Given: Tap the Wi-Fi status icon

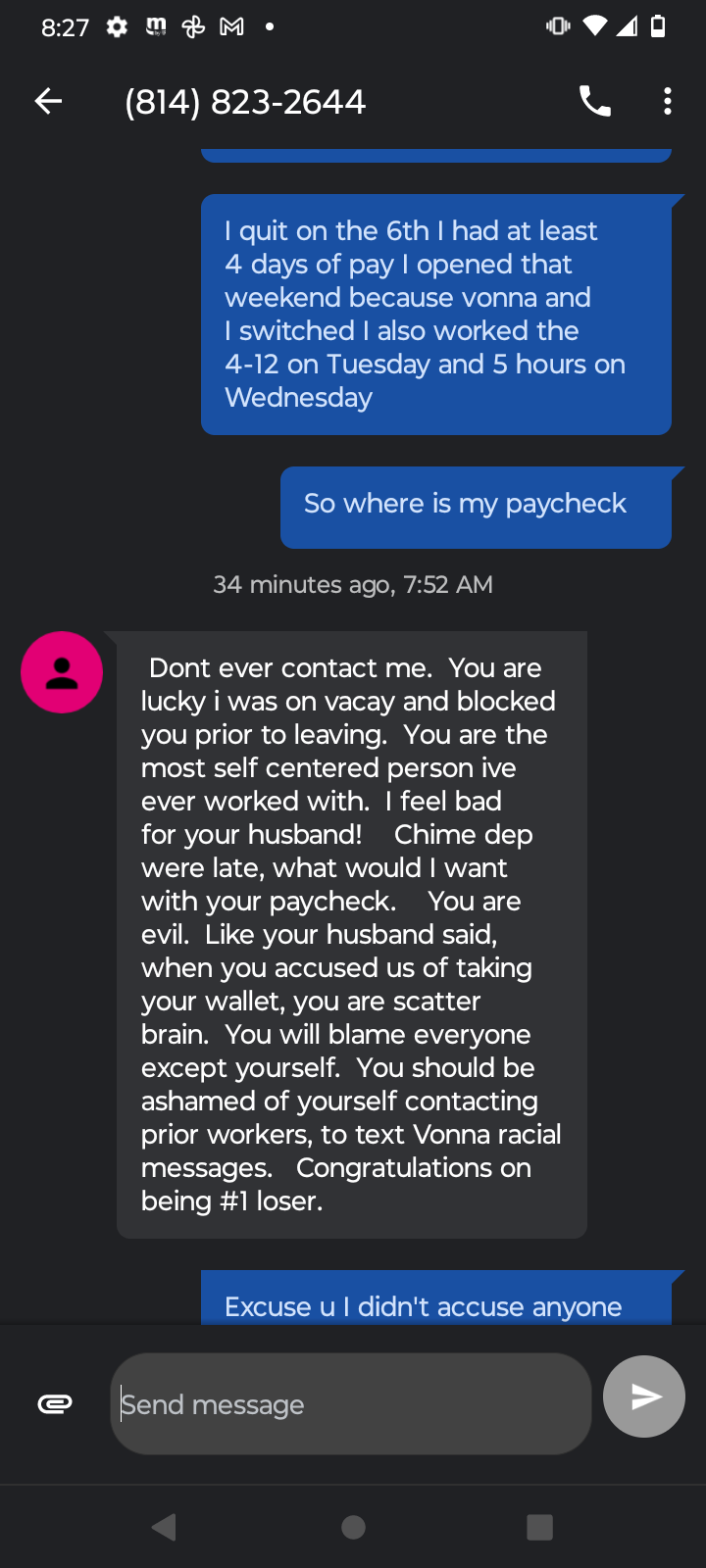Looking at the screenshot, I should coord(595,27).
